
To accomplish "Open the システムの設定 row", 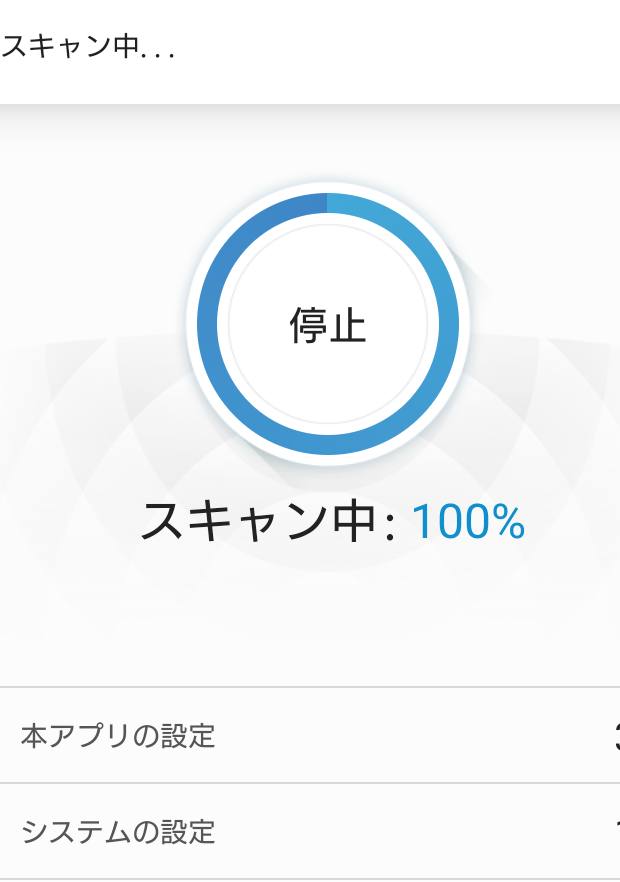I will (x=310, y=831).
